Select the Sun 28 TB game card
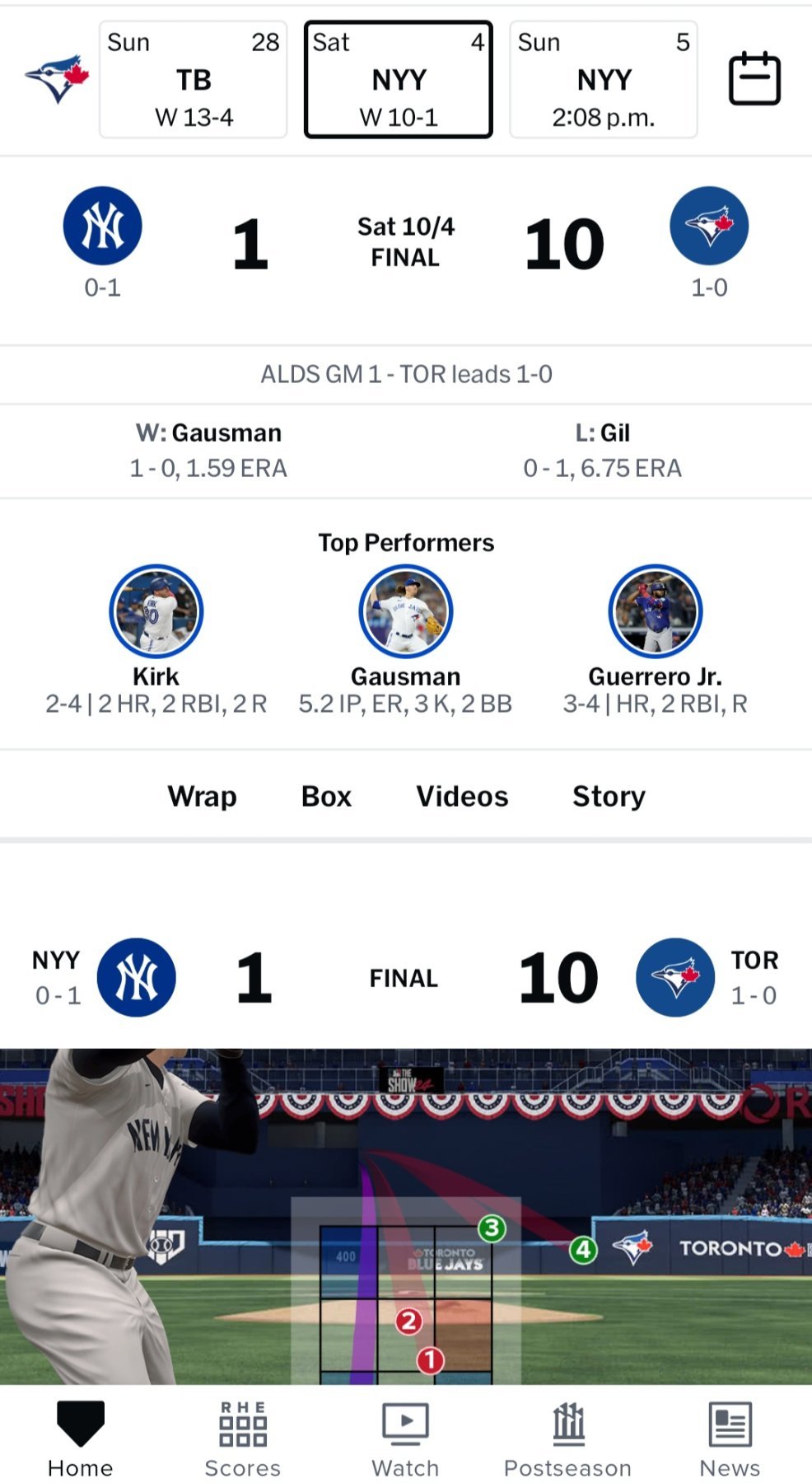This screenshot has width=812, height=1483. pyautogui.click(x=194, y=80)
